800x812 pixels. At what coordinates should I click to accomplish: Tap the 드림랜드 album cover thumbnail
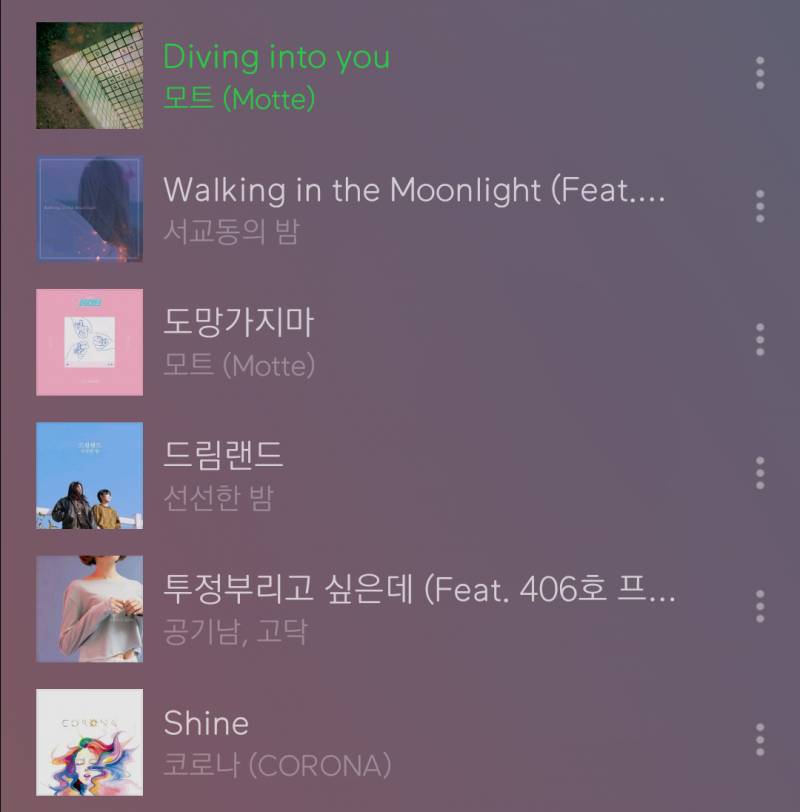(89, 476)
